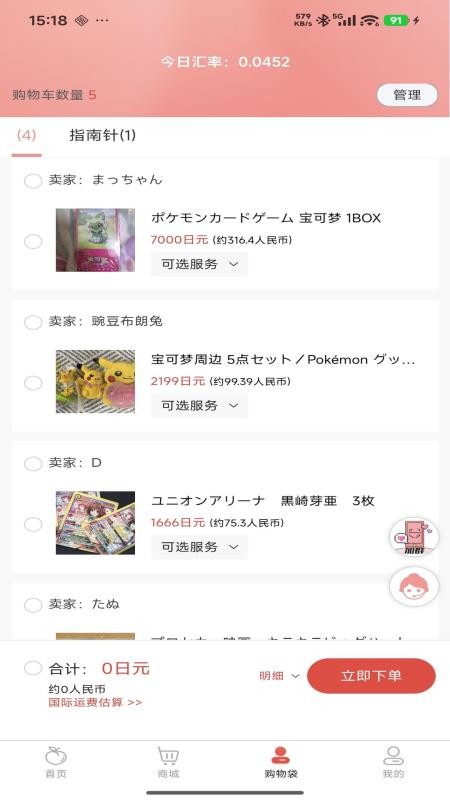Expand the 明细 details dropdown
The width and height of the screenshot is (450, 800).
tap(279, 676)
